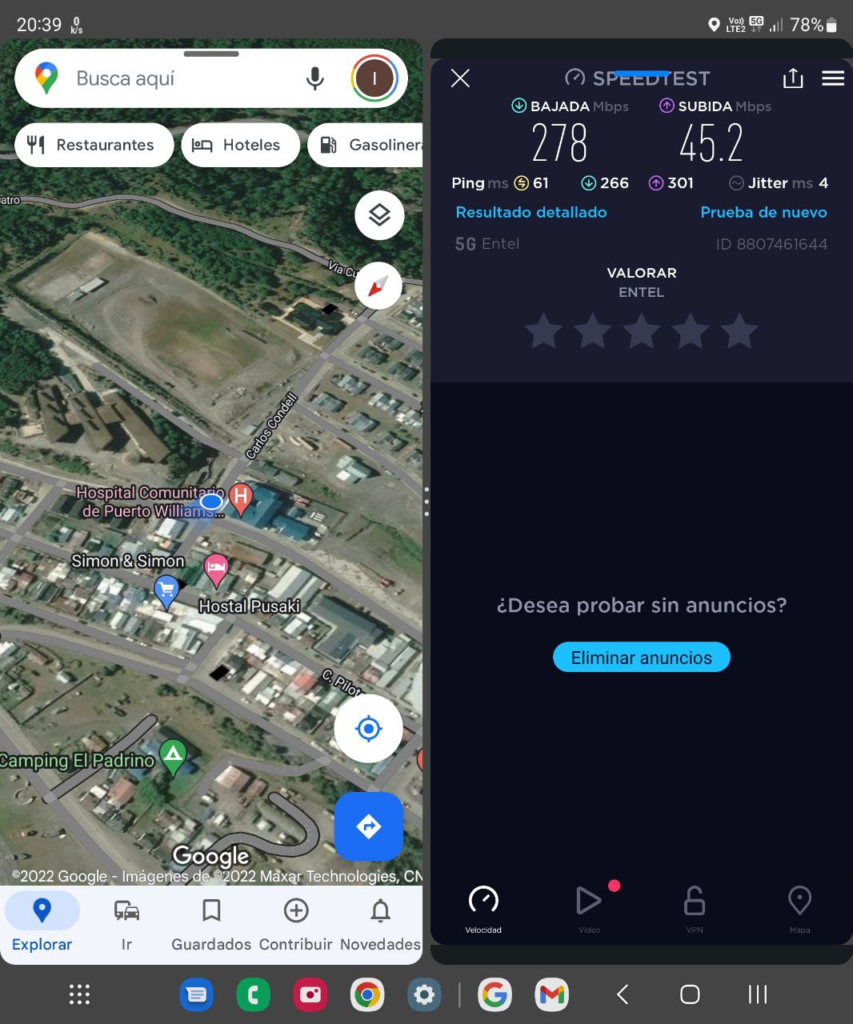The height and width of the screenshot is (1024, 853).
Task: Share the Speedtest result
Action: [x=792, y=78]
